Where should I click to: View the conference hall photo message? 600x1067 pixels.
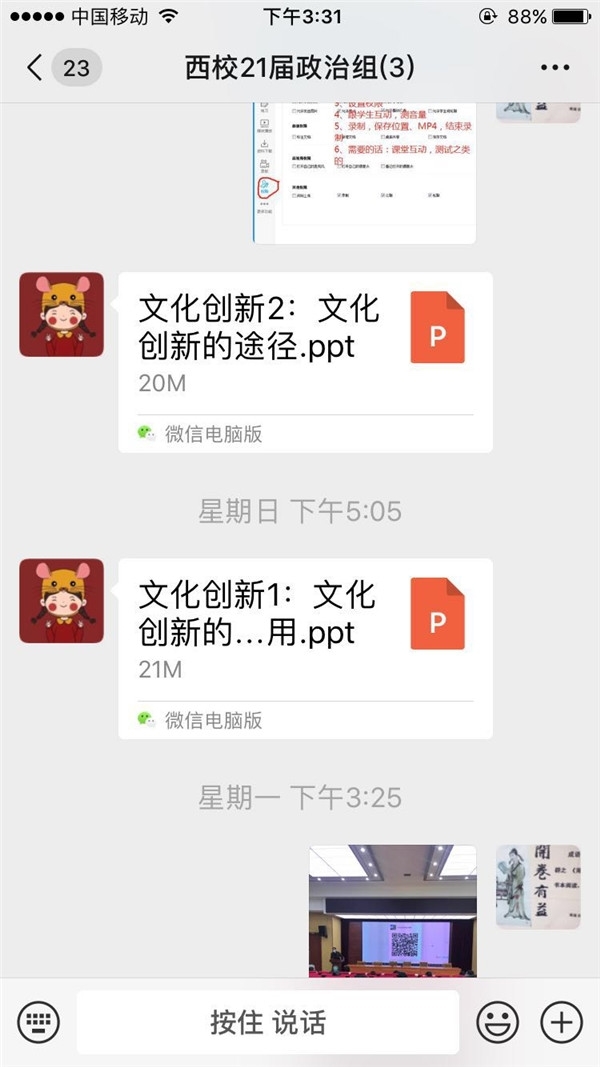[392, 911]
